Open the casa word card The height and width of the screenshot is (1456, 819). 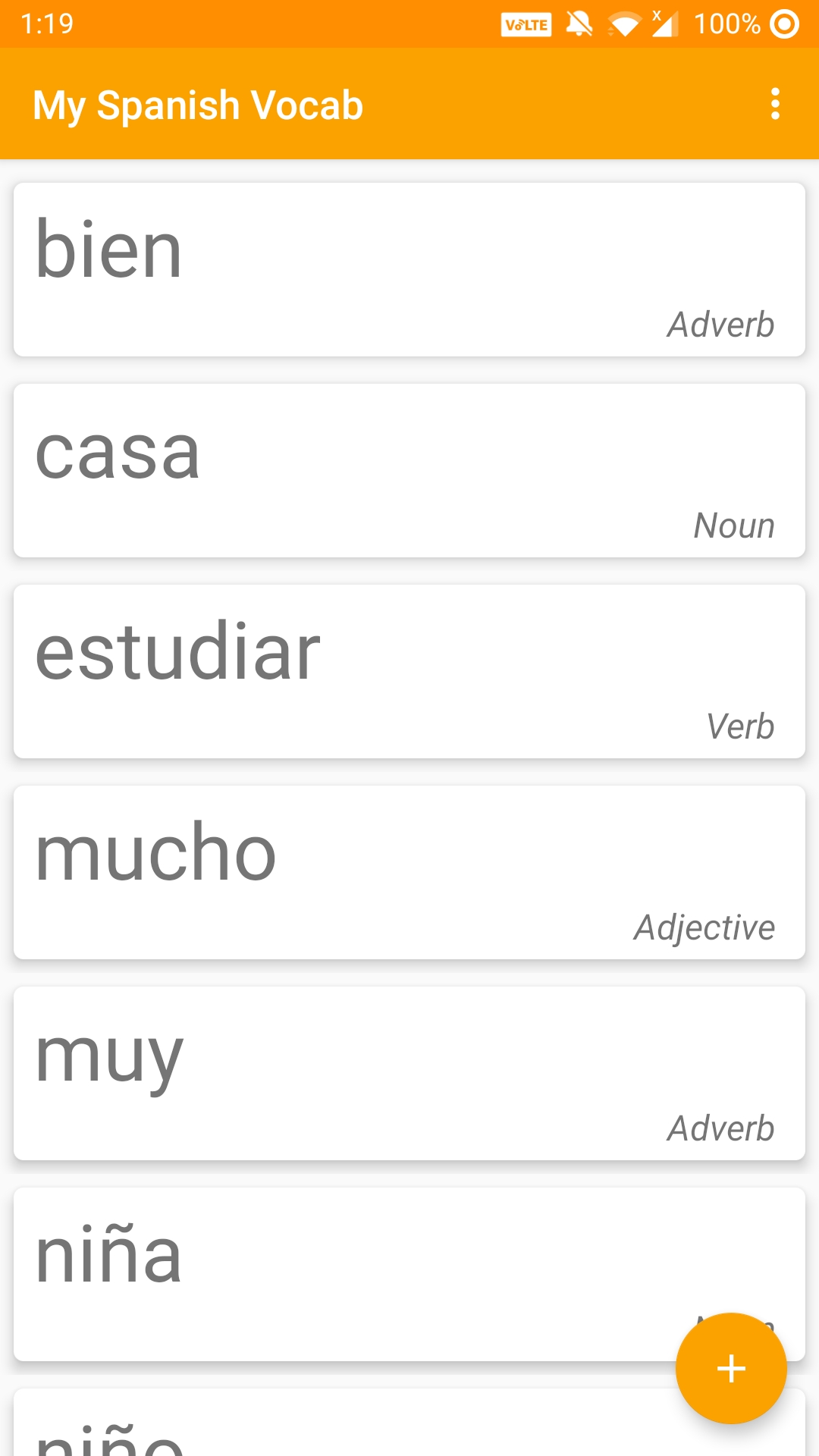(x=409, y=470)
